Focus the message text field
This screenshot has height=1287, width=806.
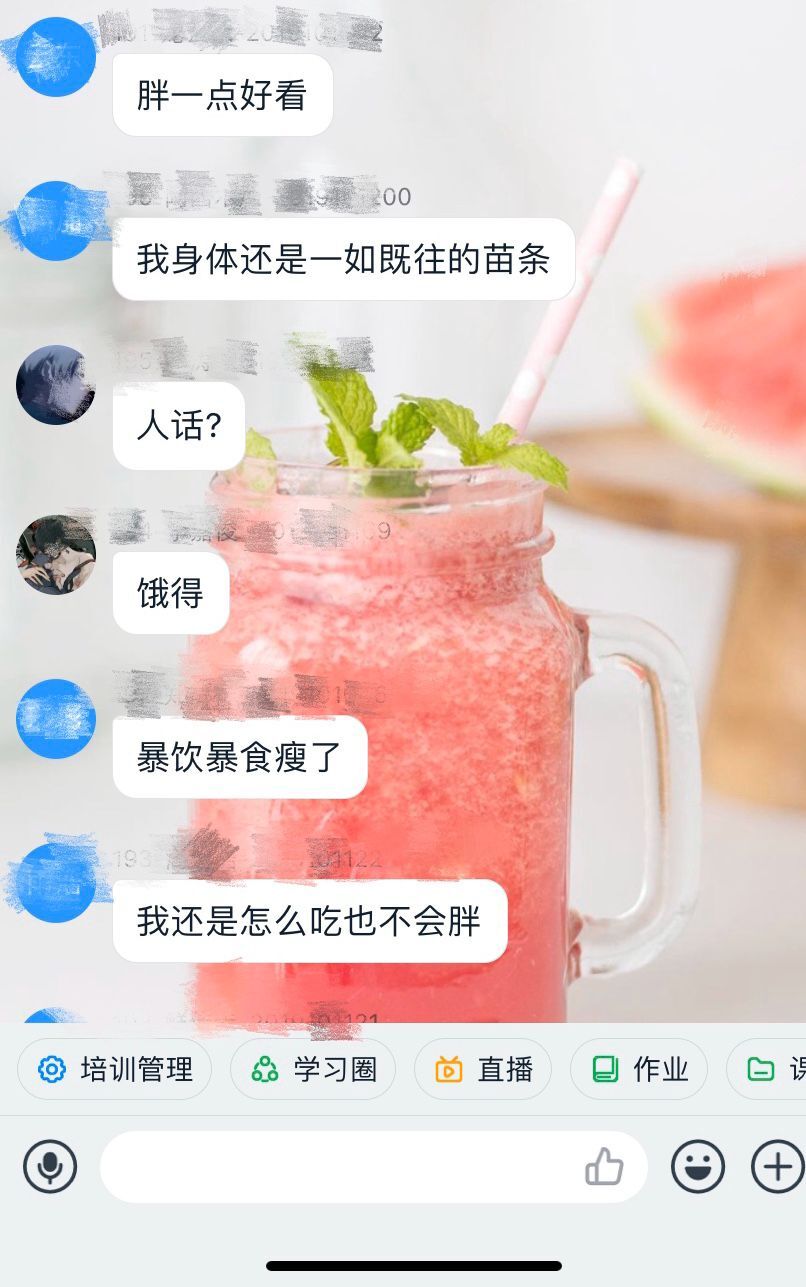[340, 1167]
